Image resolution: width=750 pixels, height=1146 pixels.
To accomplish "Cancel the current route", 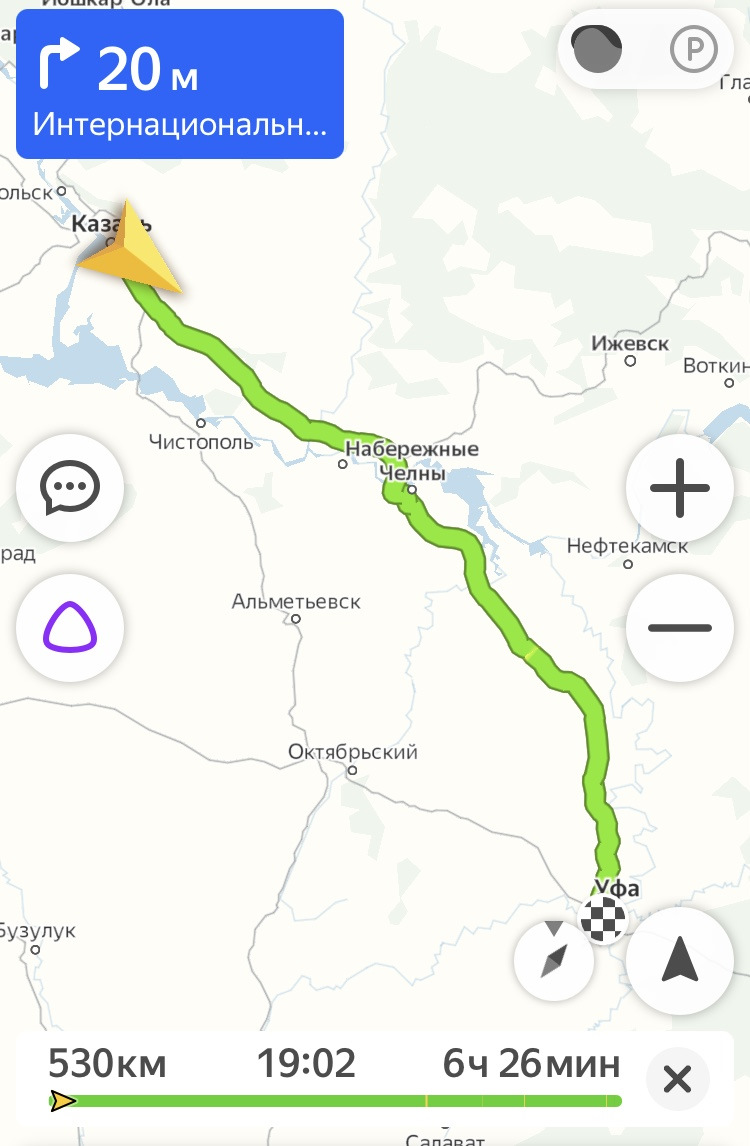I will pos(678,1079).
